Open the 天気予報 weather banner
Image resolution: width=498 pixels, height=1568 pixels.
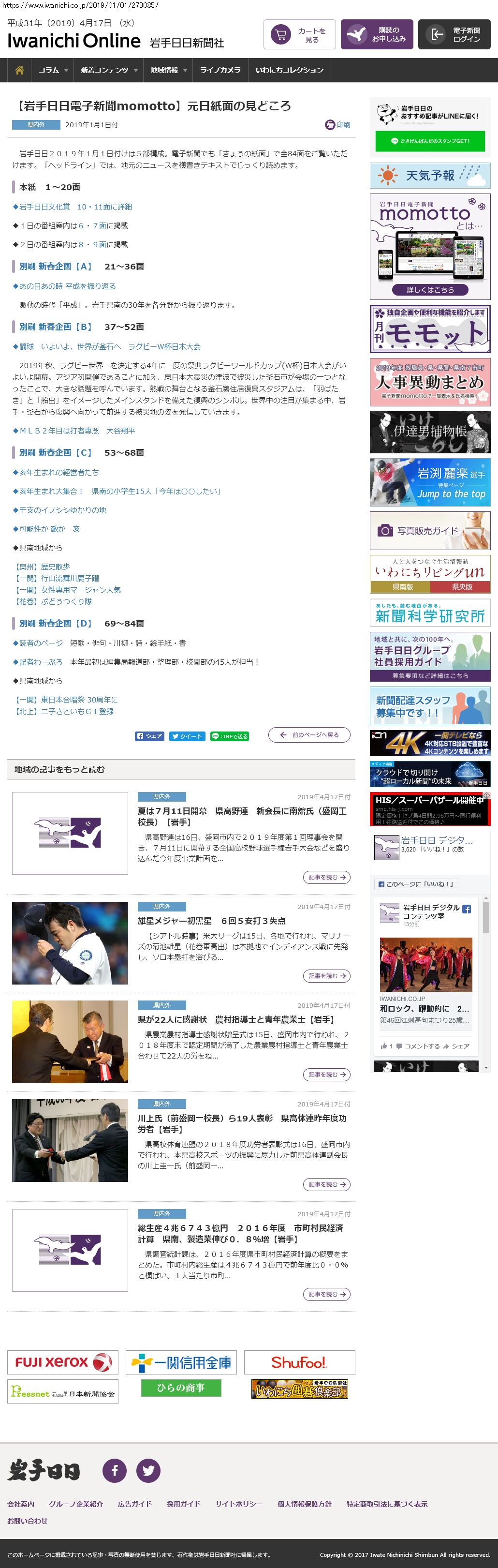[430, 175]
